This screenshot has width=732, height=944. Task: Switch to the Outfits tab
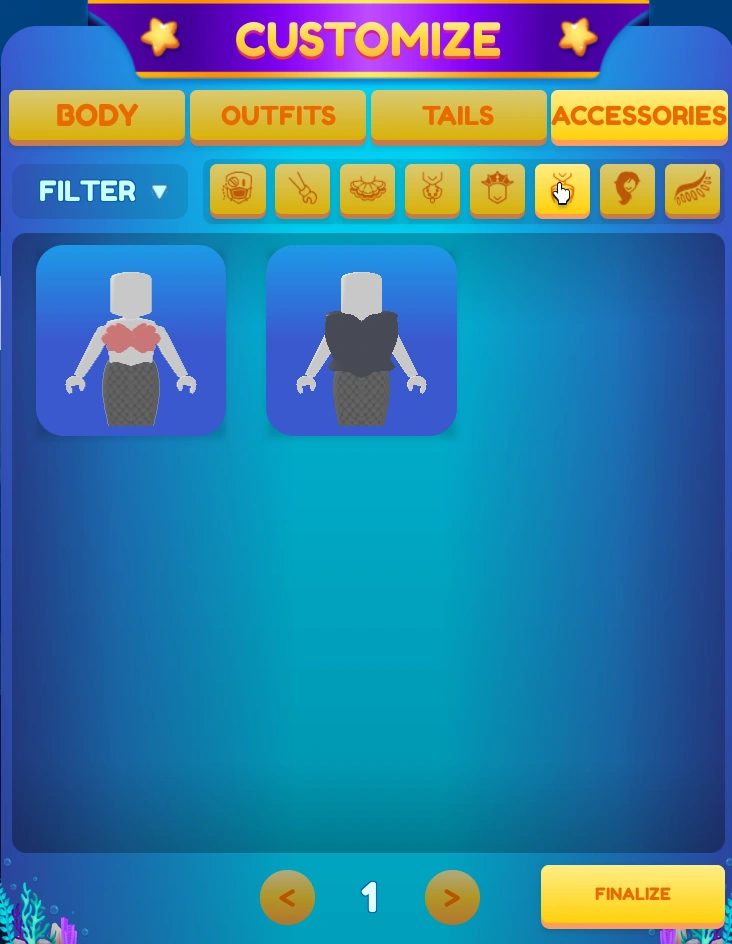coord(278,116)
